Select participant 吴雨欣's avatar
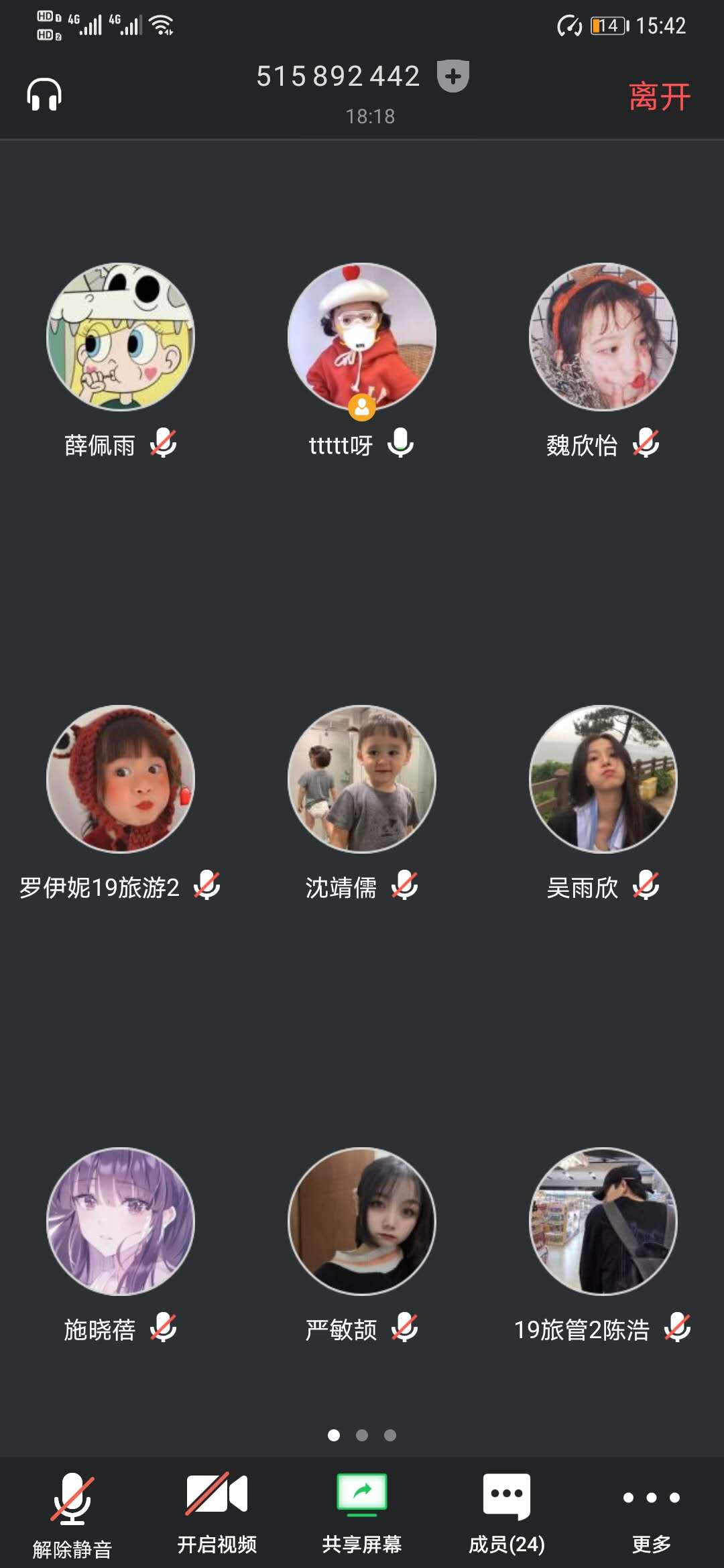This screenshot has height=1568, width=724. (603, 779)
